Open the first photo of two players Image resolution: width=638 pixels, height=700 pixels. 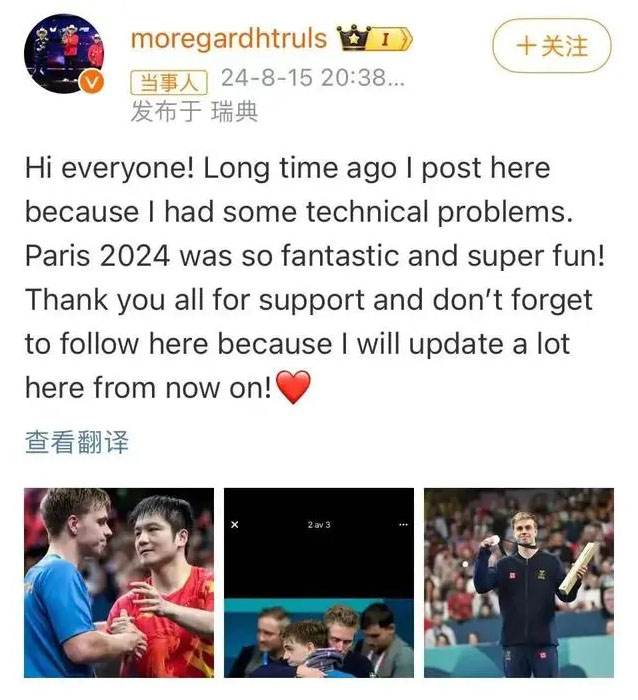click(x=119, y=582)
